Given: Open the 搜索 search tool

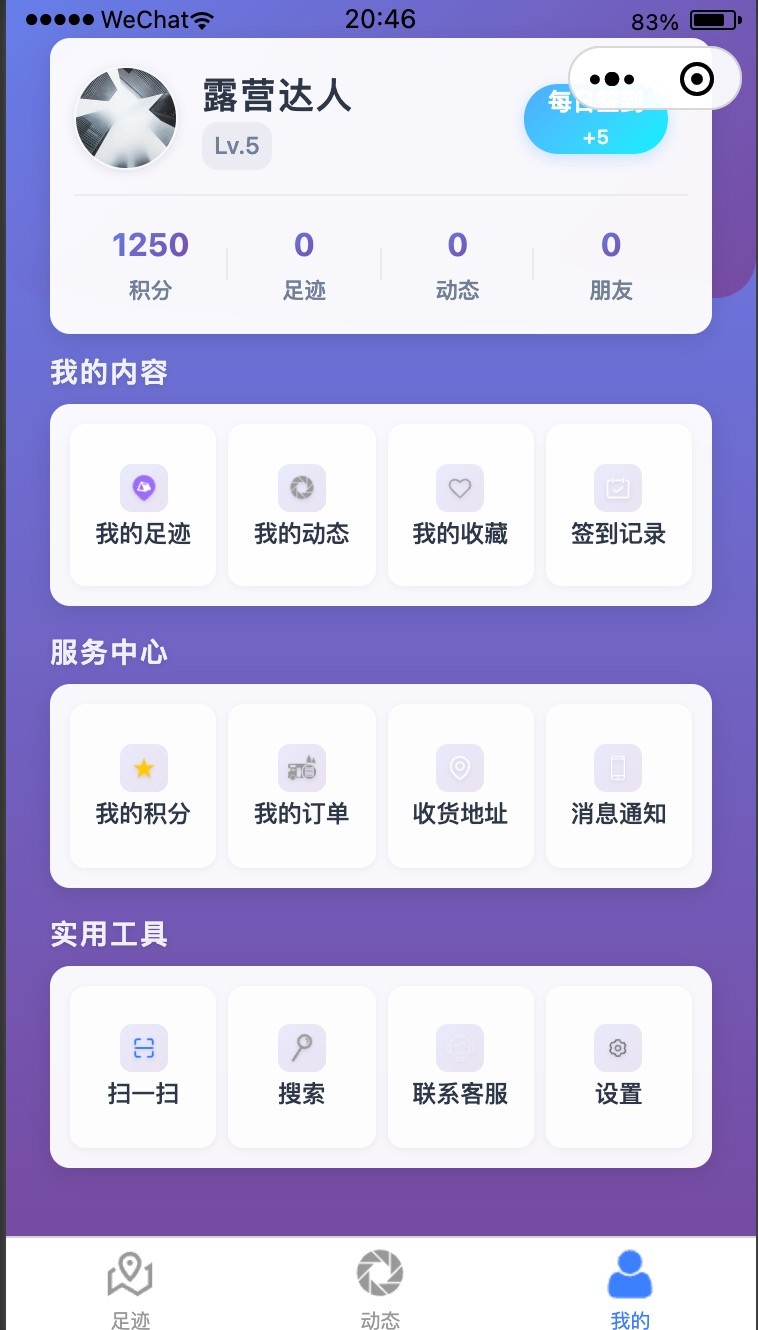Looking at the screenshot, I should [x=302, y=1067].
